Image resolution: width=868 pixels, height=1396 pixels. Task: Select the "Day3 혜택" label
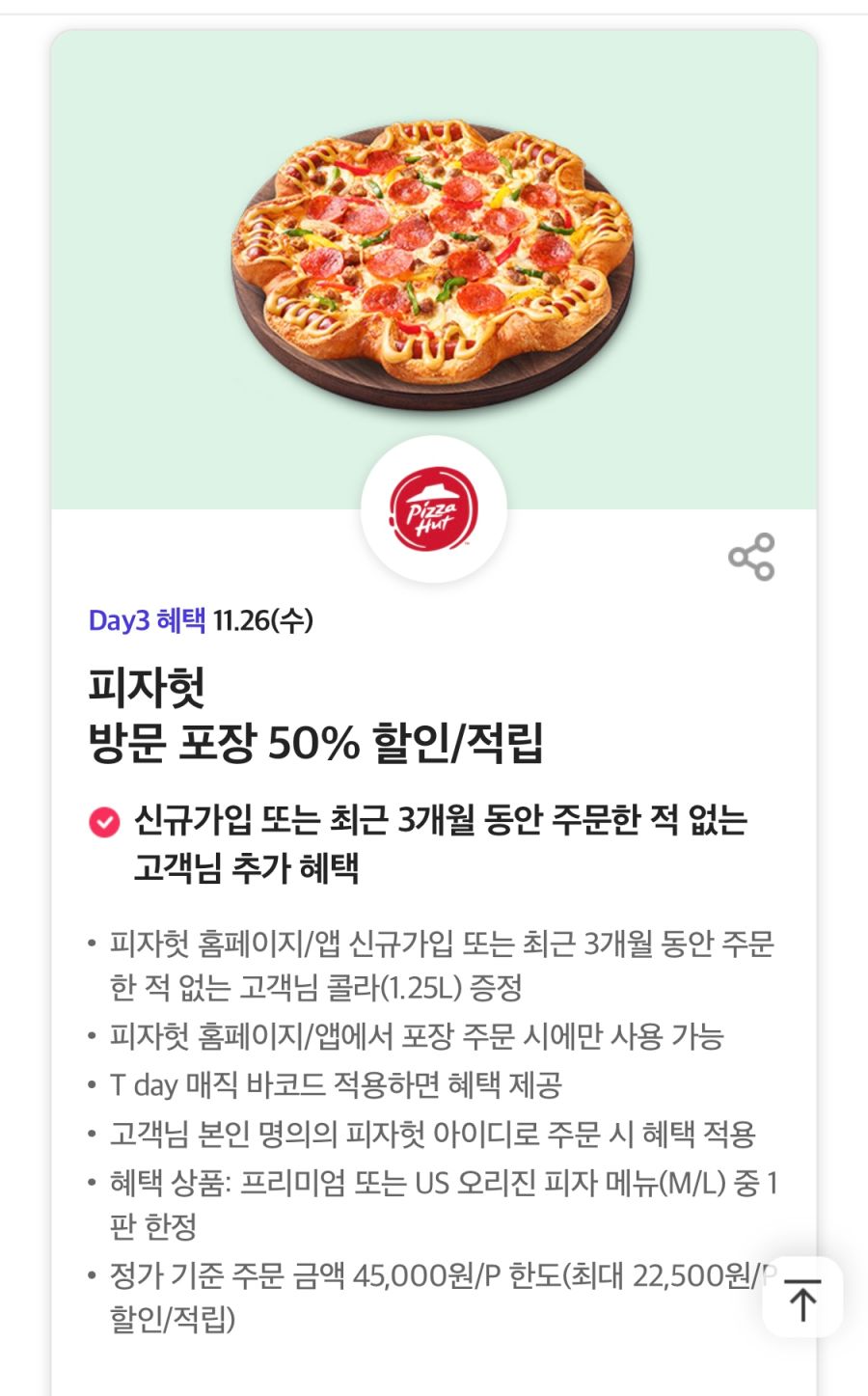pos(147,621)
